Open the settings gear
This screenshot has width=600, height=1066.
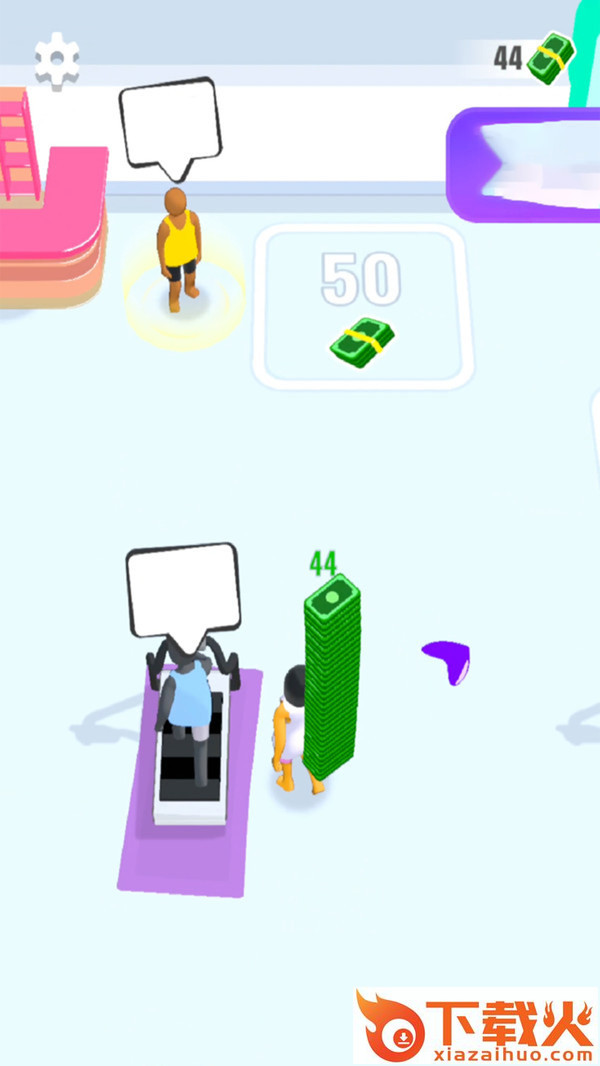tap(56, 60)
